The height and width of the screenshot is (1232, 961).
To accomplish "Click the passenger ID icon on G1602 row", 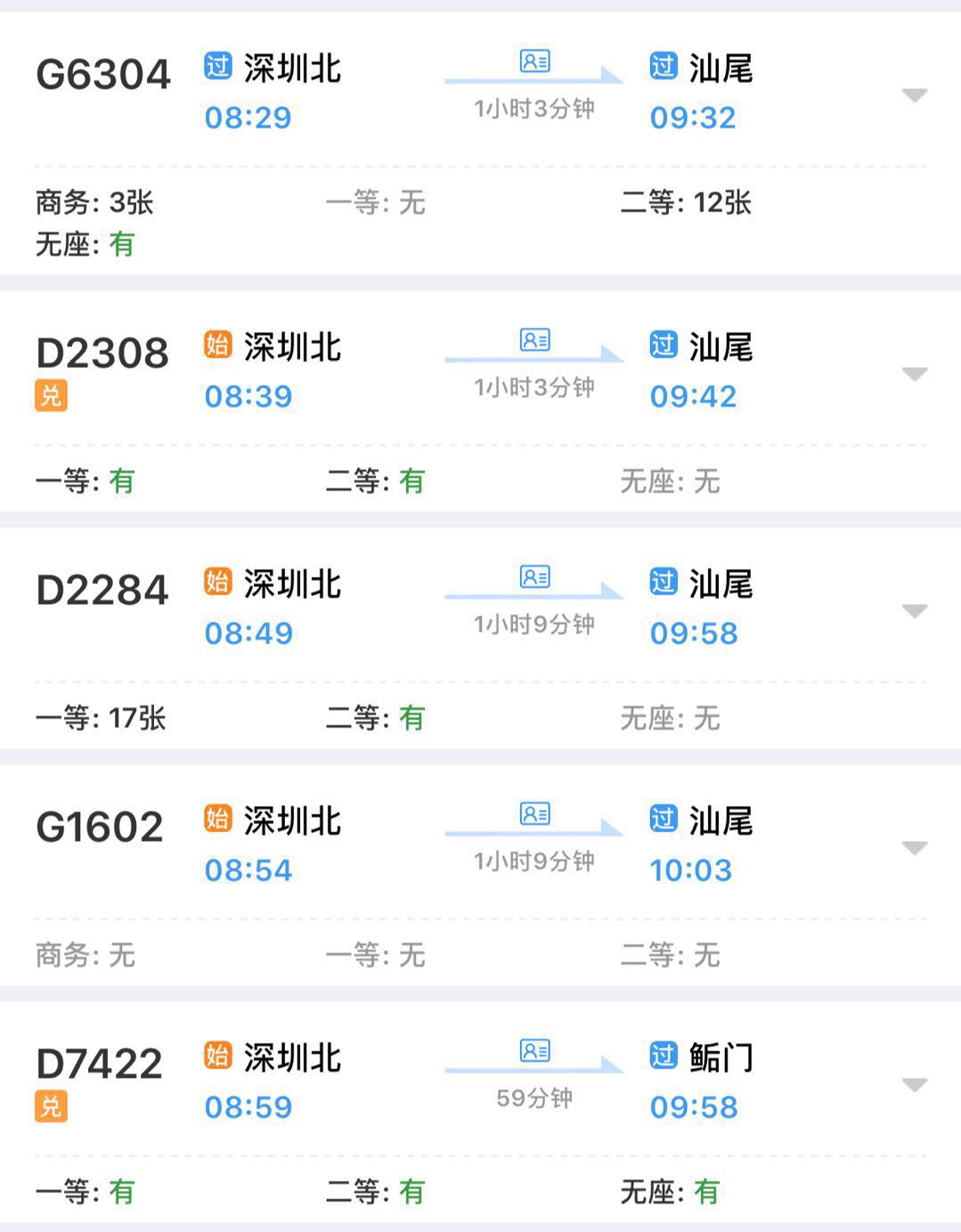I will [x=534, y=813].
